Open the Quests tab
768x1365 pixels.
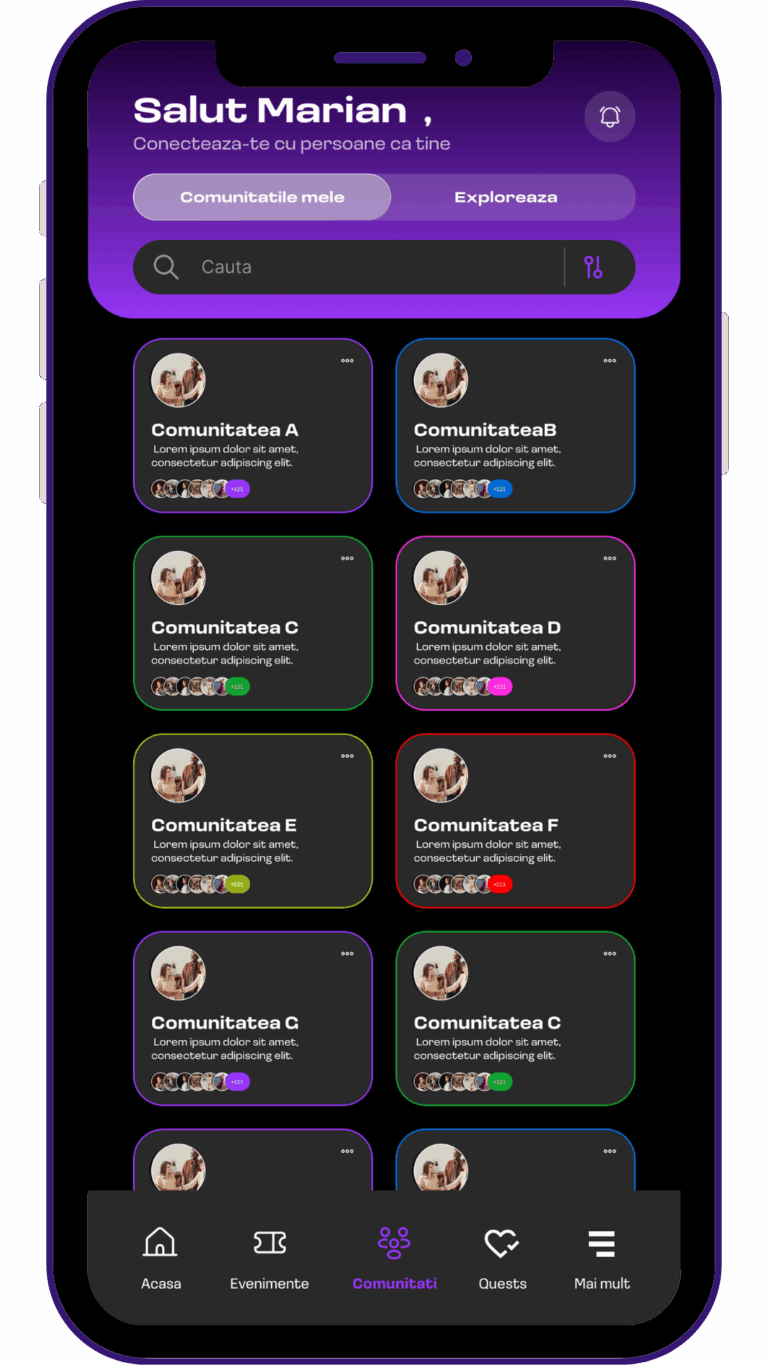click(x=502, y=1257)
